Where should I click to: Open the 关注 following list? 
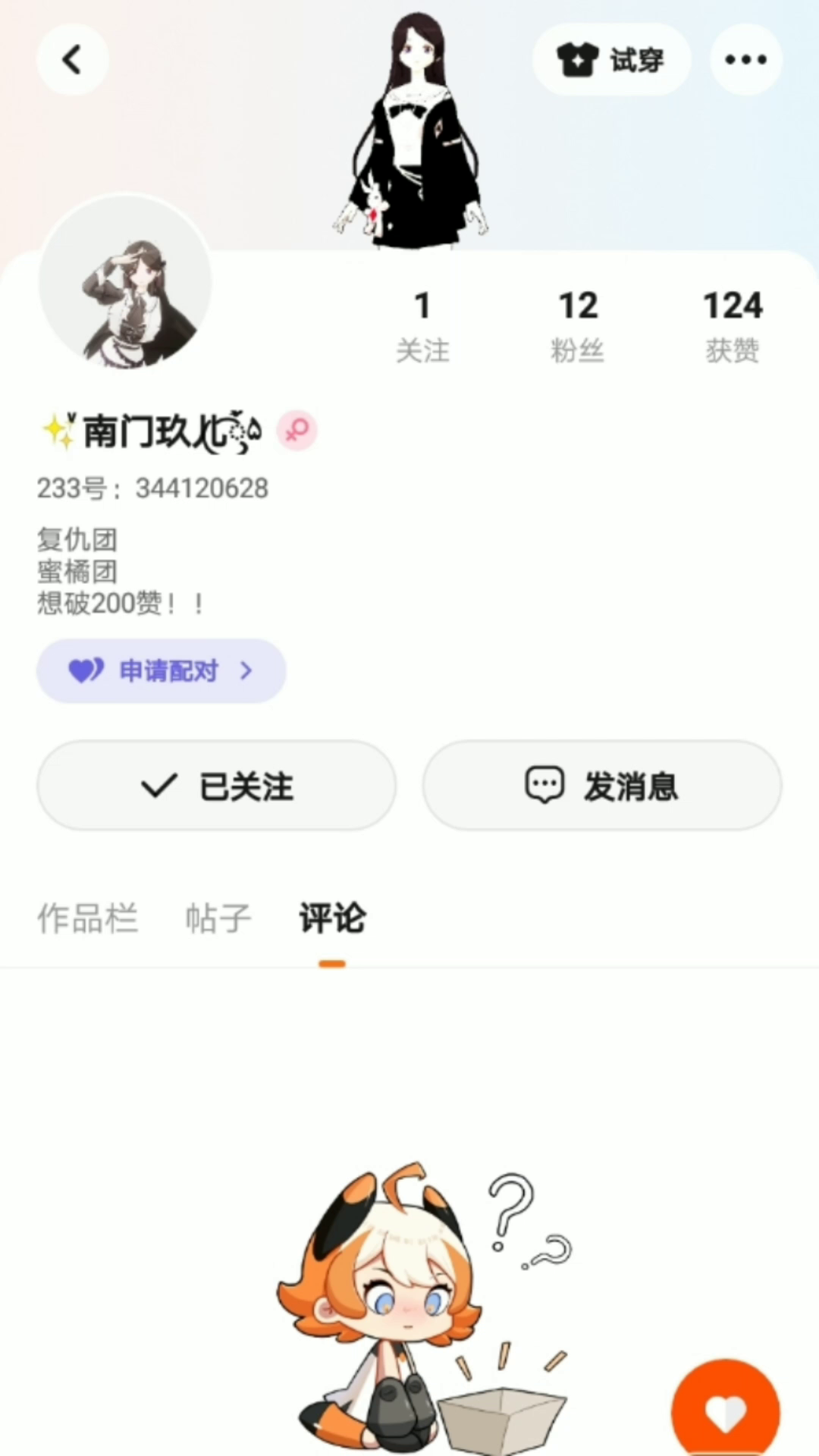422,326
